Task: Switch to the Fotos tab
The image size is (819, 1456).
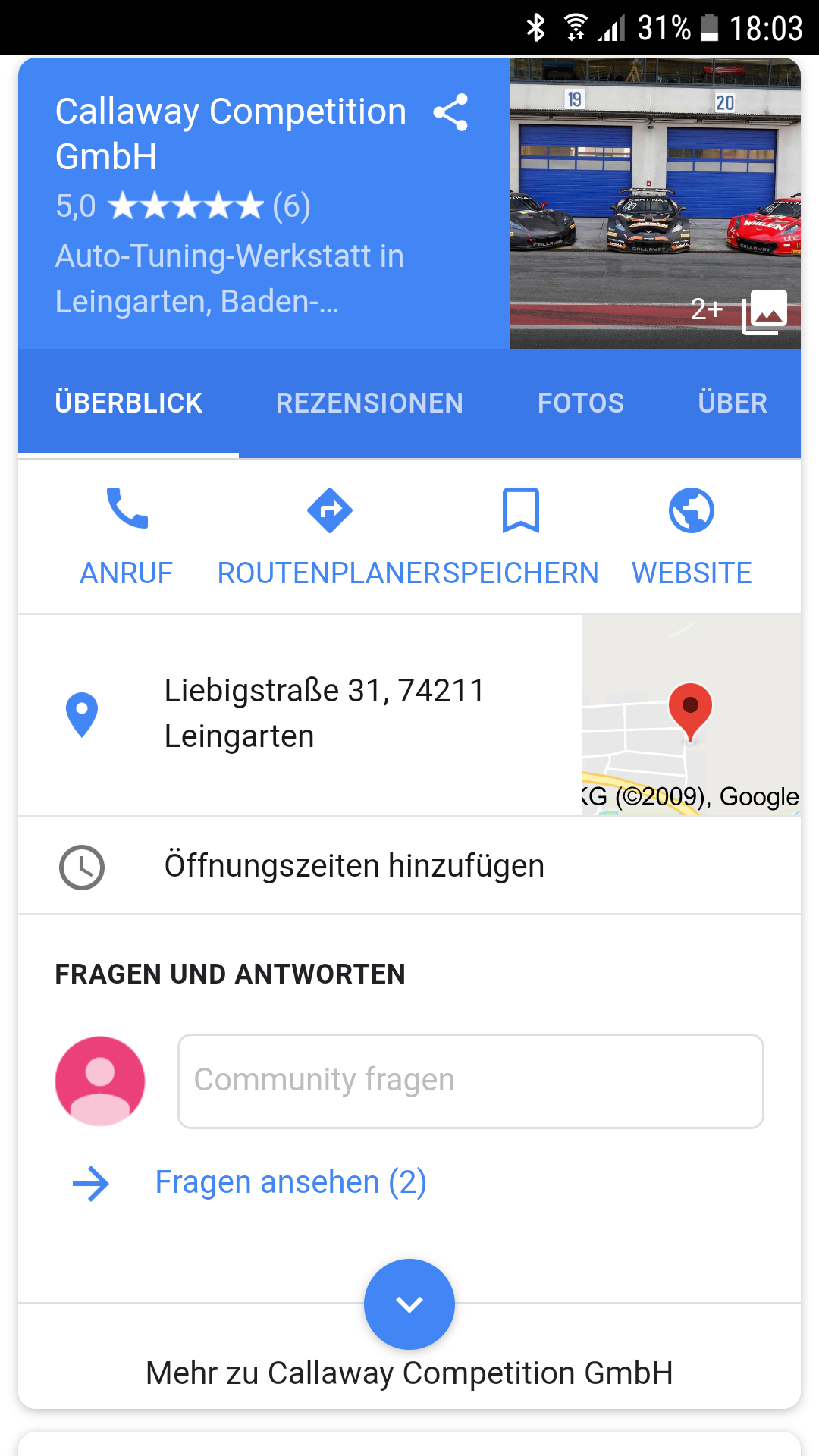Action: 580,403
